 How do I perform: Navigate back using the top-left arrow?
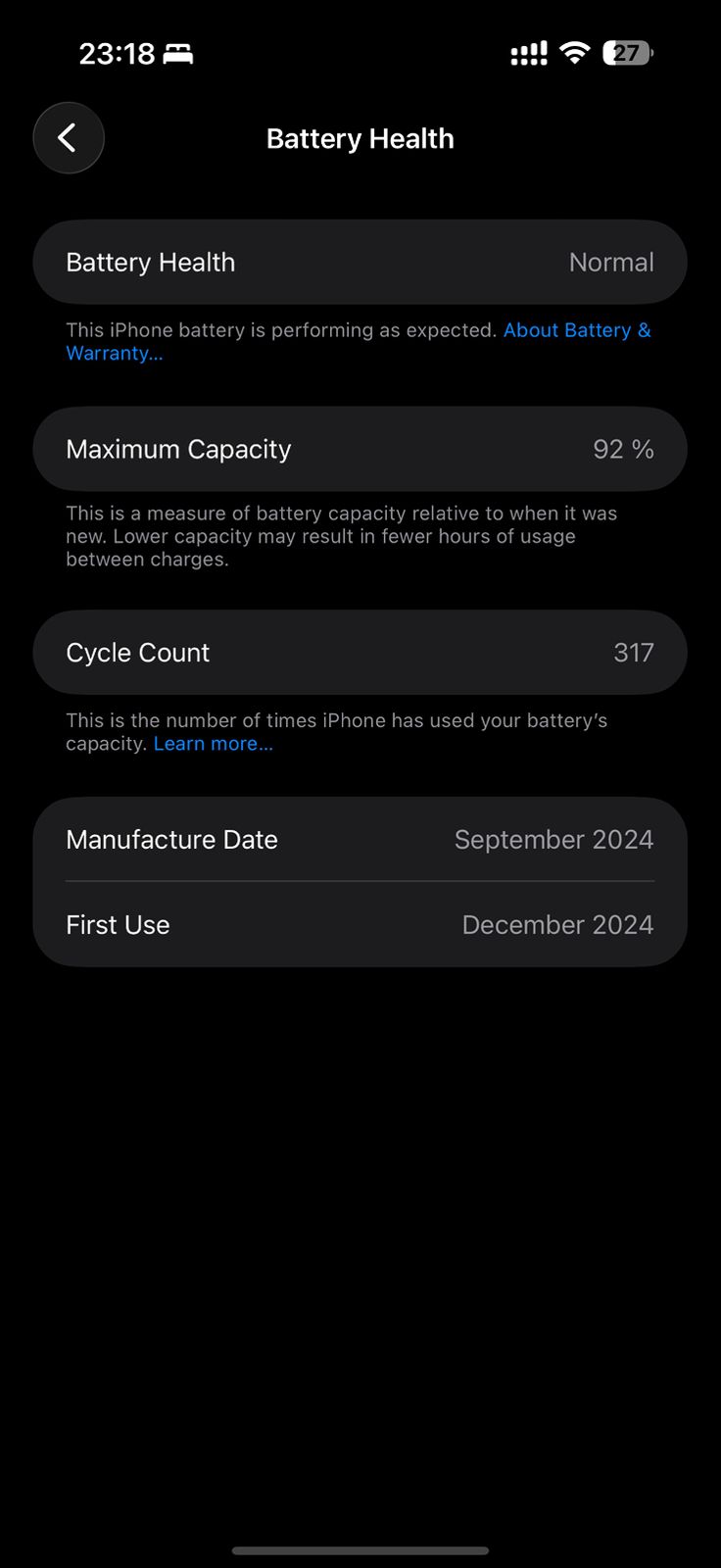pyautogui.click(x=69, y=137)
